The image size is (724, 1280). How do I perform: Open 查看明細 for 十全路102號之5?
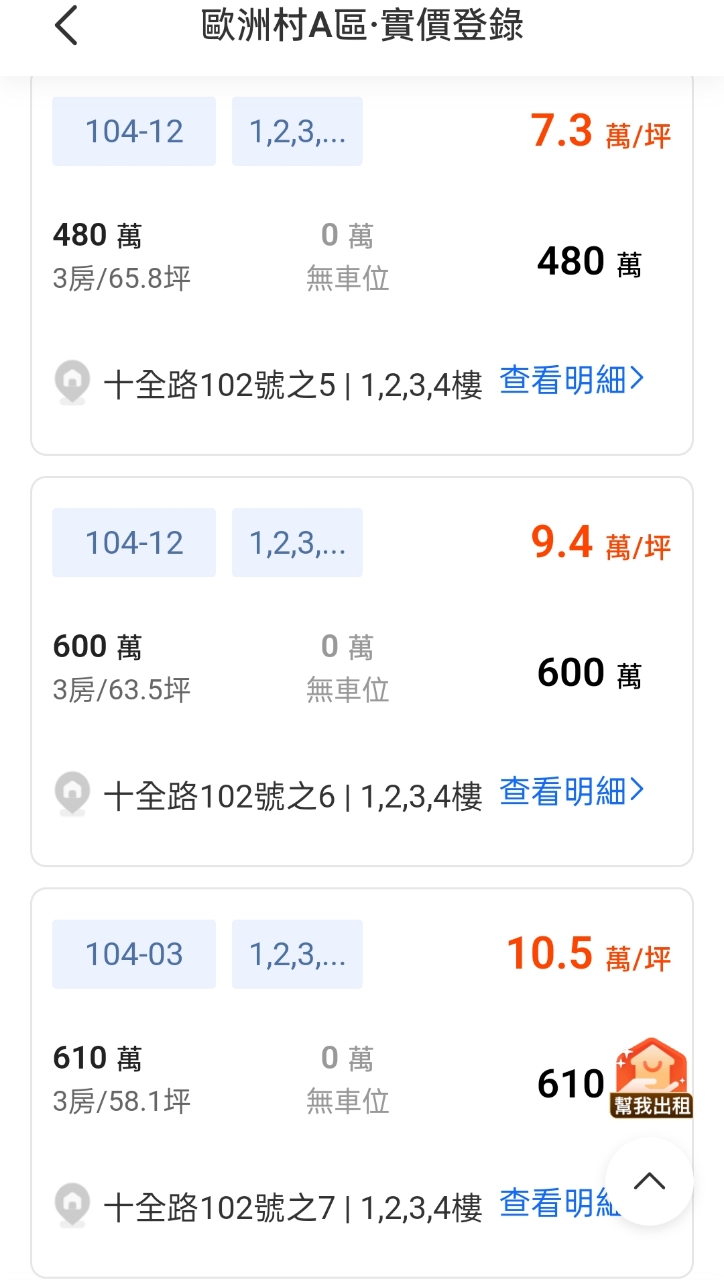[572, 380]
